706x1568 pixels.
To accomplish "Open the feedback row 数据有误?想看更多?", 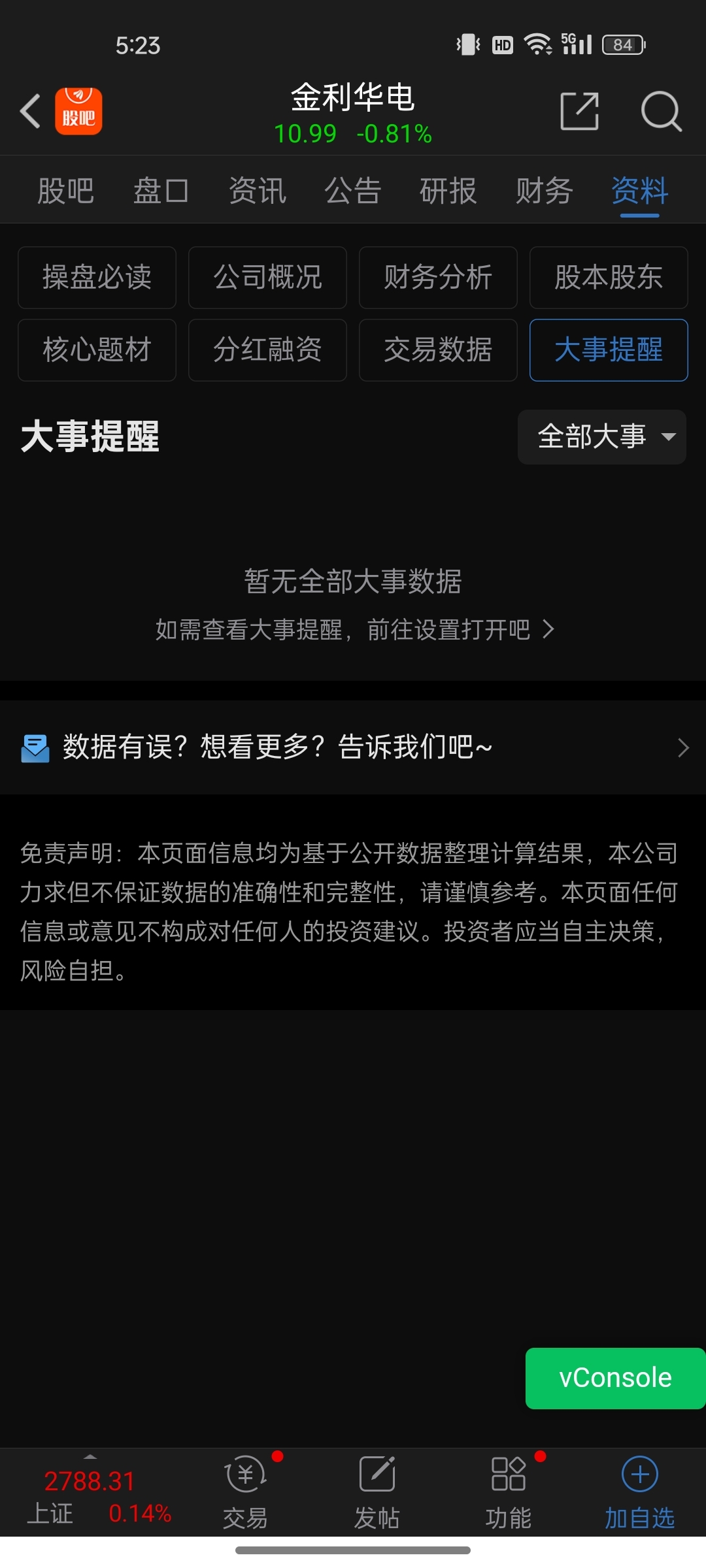I will coord(353,747).
